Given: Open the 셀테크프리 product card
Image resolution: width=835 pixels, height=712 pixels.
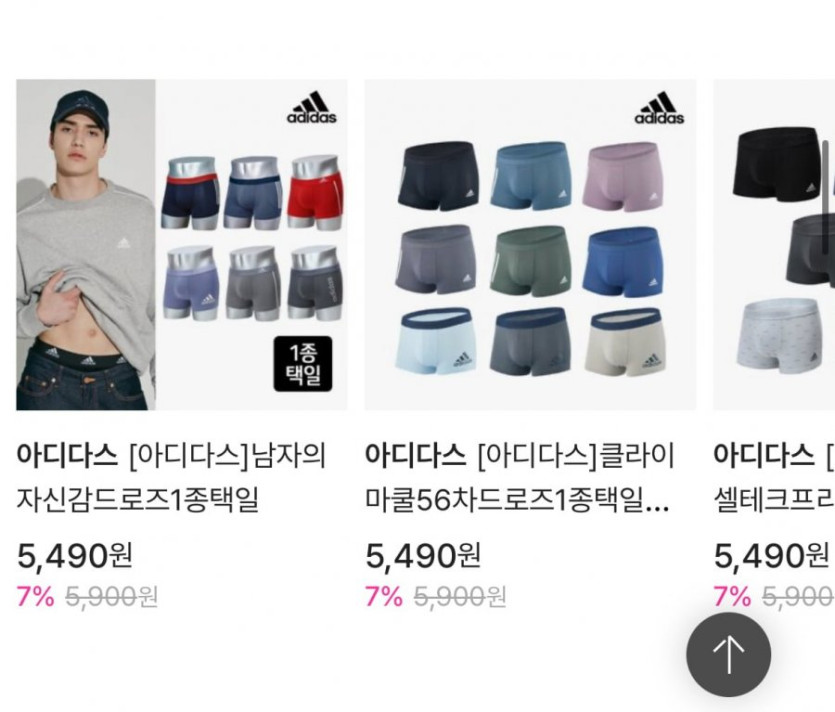Looking at the screenshot, I should (x=775, y=245).
